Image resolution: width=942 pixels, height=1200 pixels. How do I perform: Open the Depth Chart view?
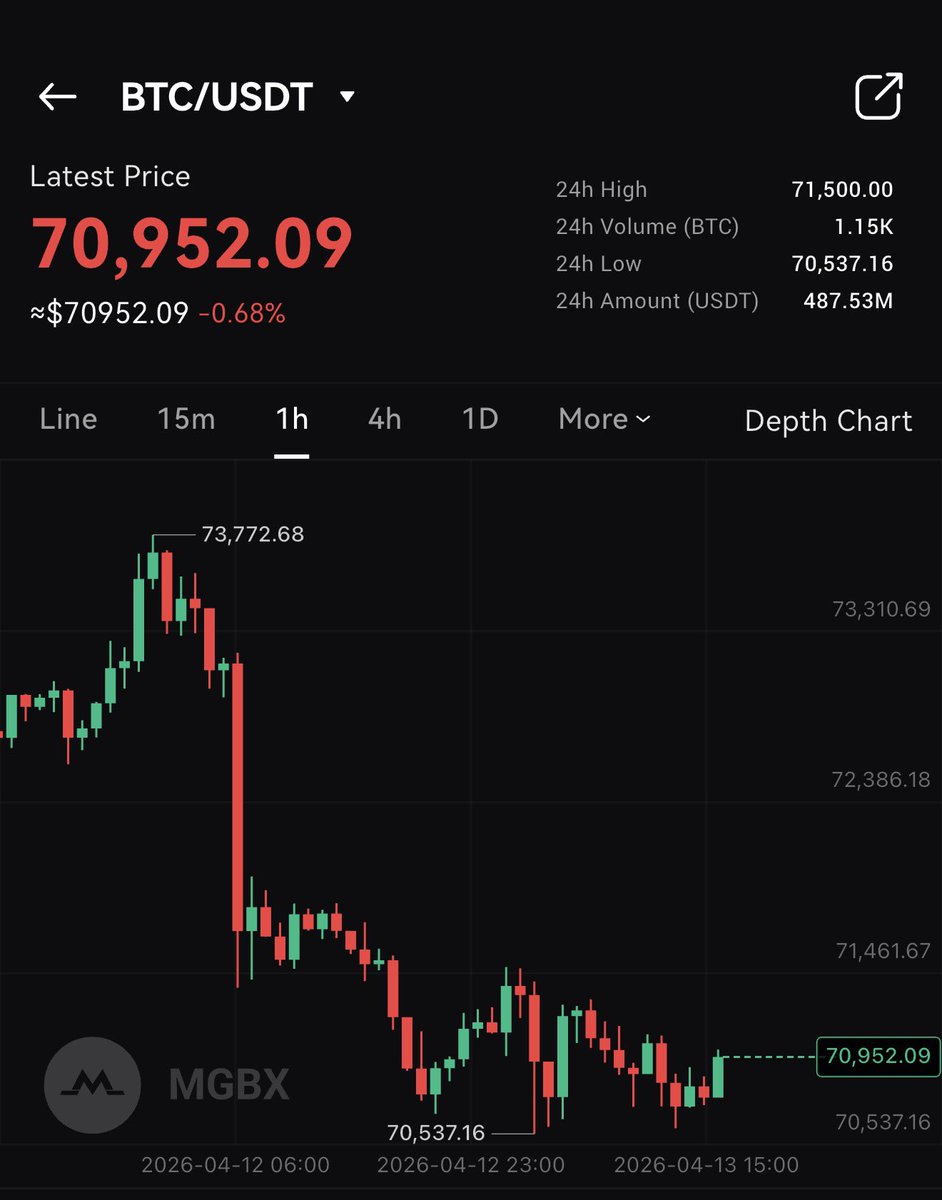[x=828, y=421]
